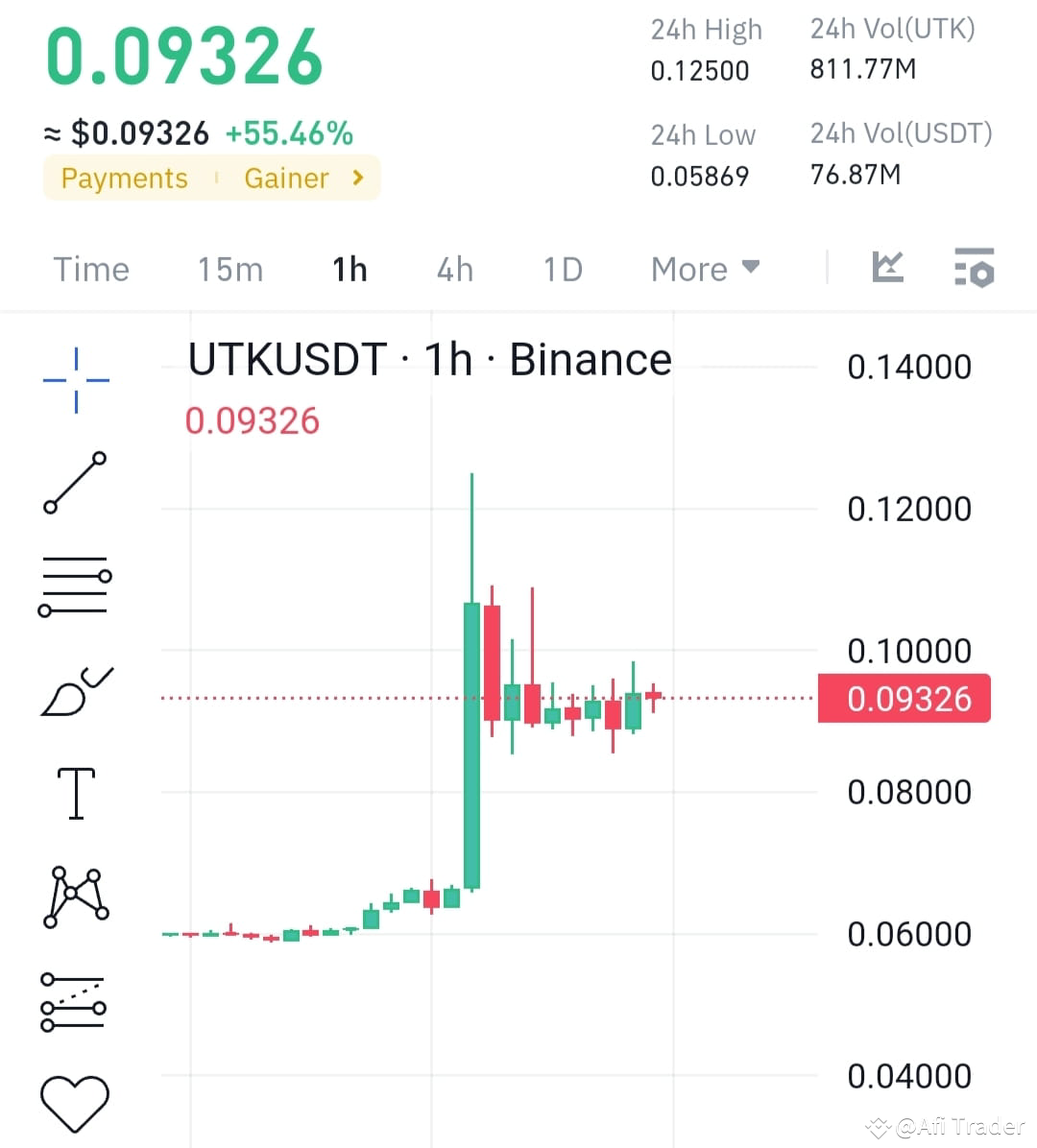Select the trend line drawing tool
Viewport: 1037px width, 1148px height.
(x=75, y=485)
